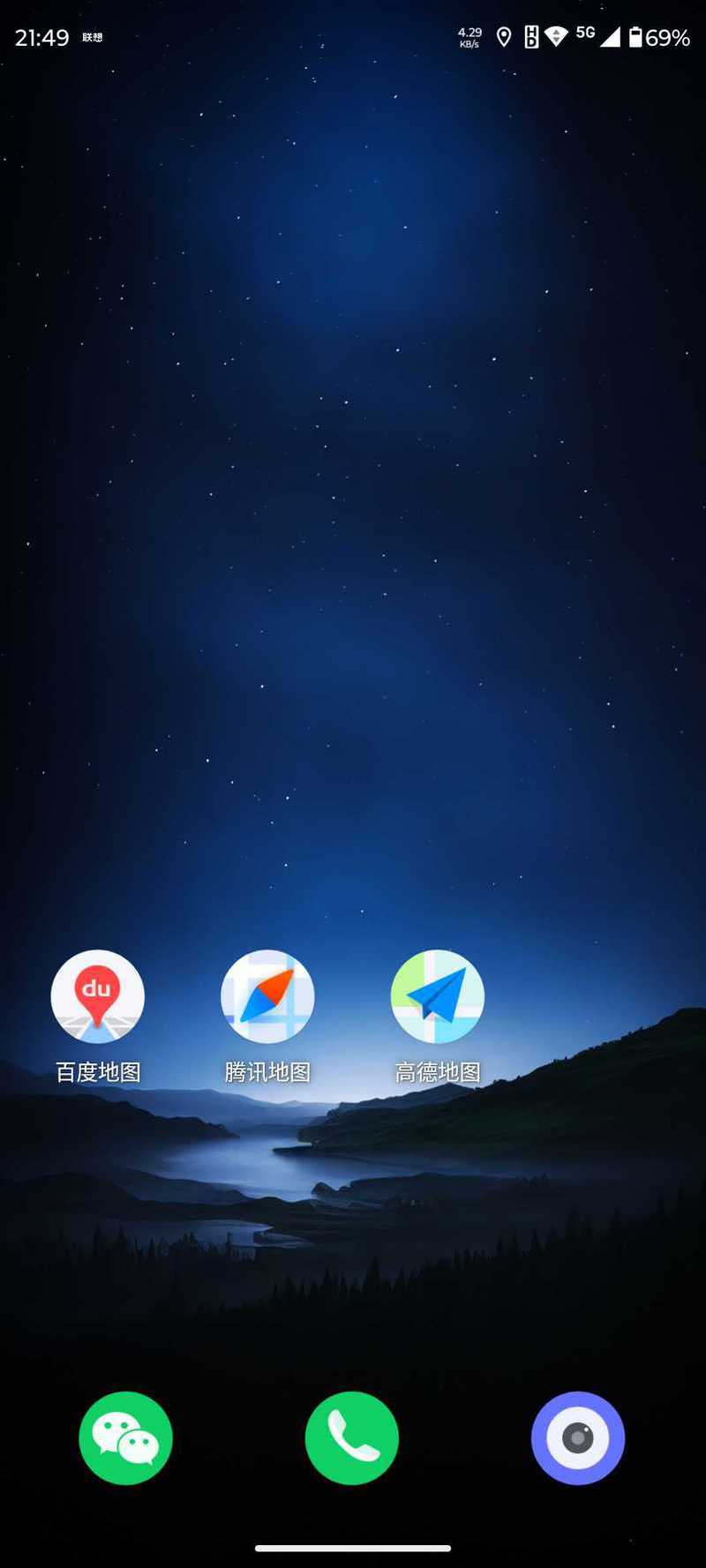Launch the green Phone dialer
This screenshot has width=706, height=1568.
coord(352,1438)
